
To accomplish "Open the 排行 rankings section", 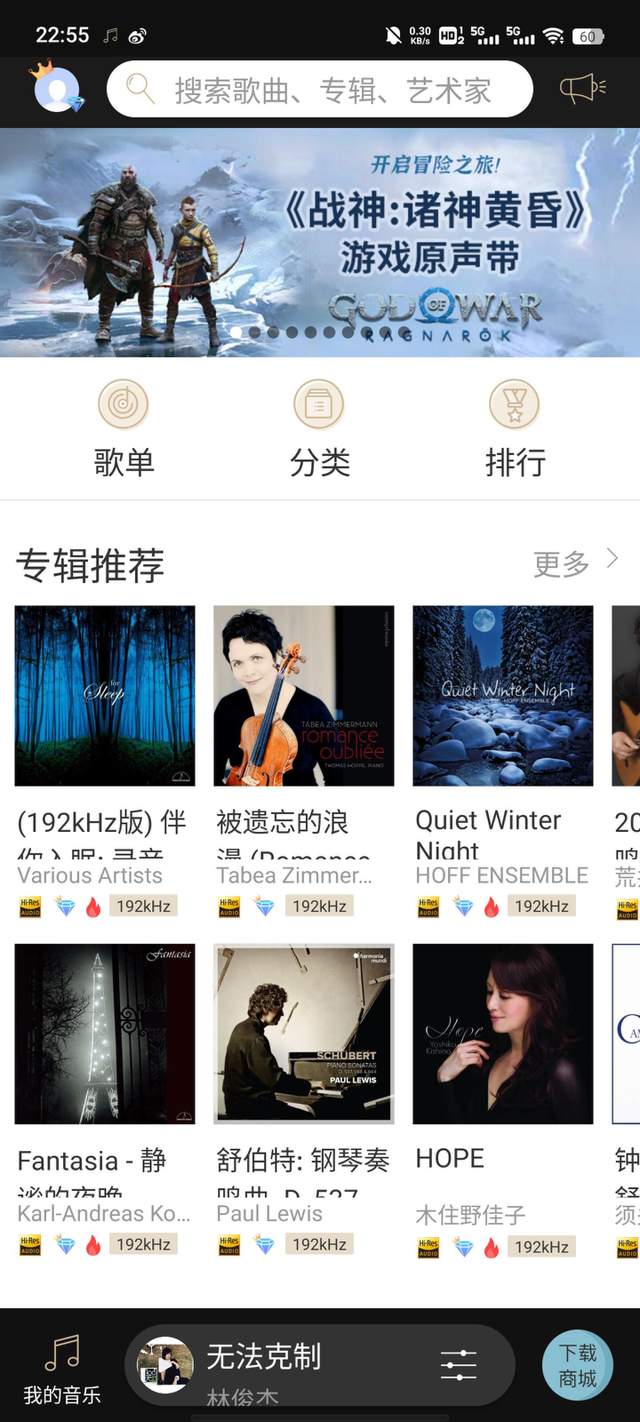I will coord(515,428).
